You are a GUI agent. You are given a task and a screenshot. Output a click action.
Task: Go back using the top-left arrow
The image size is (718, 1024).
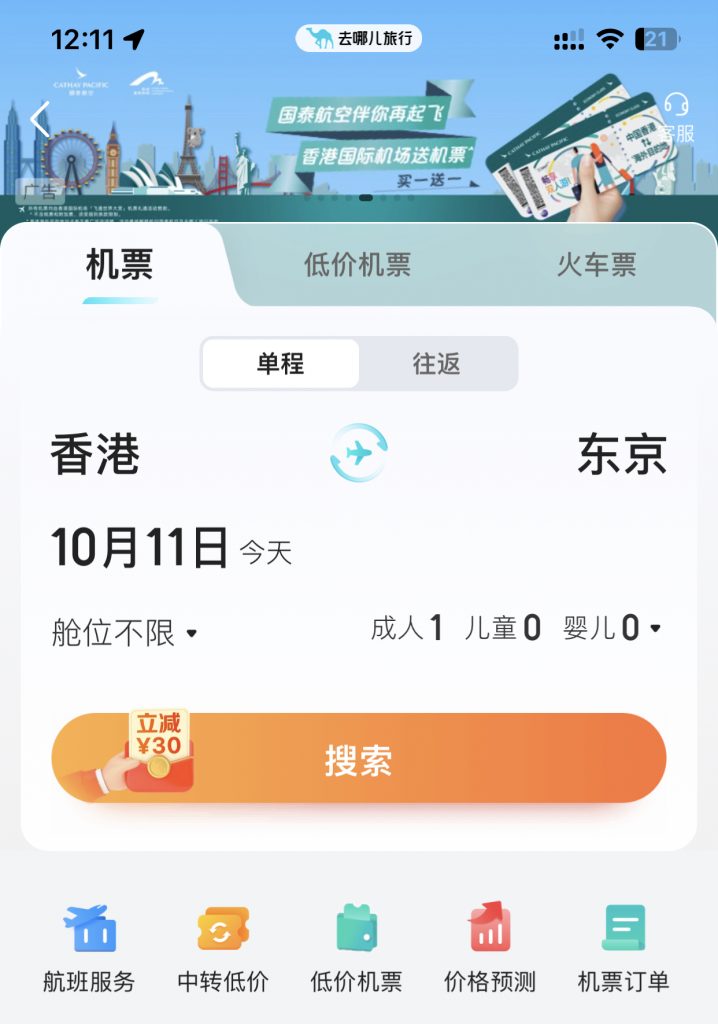39,120
